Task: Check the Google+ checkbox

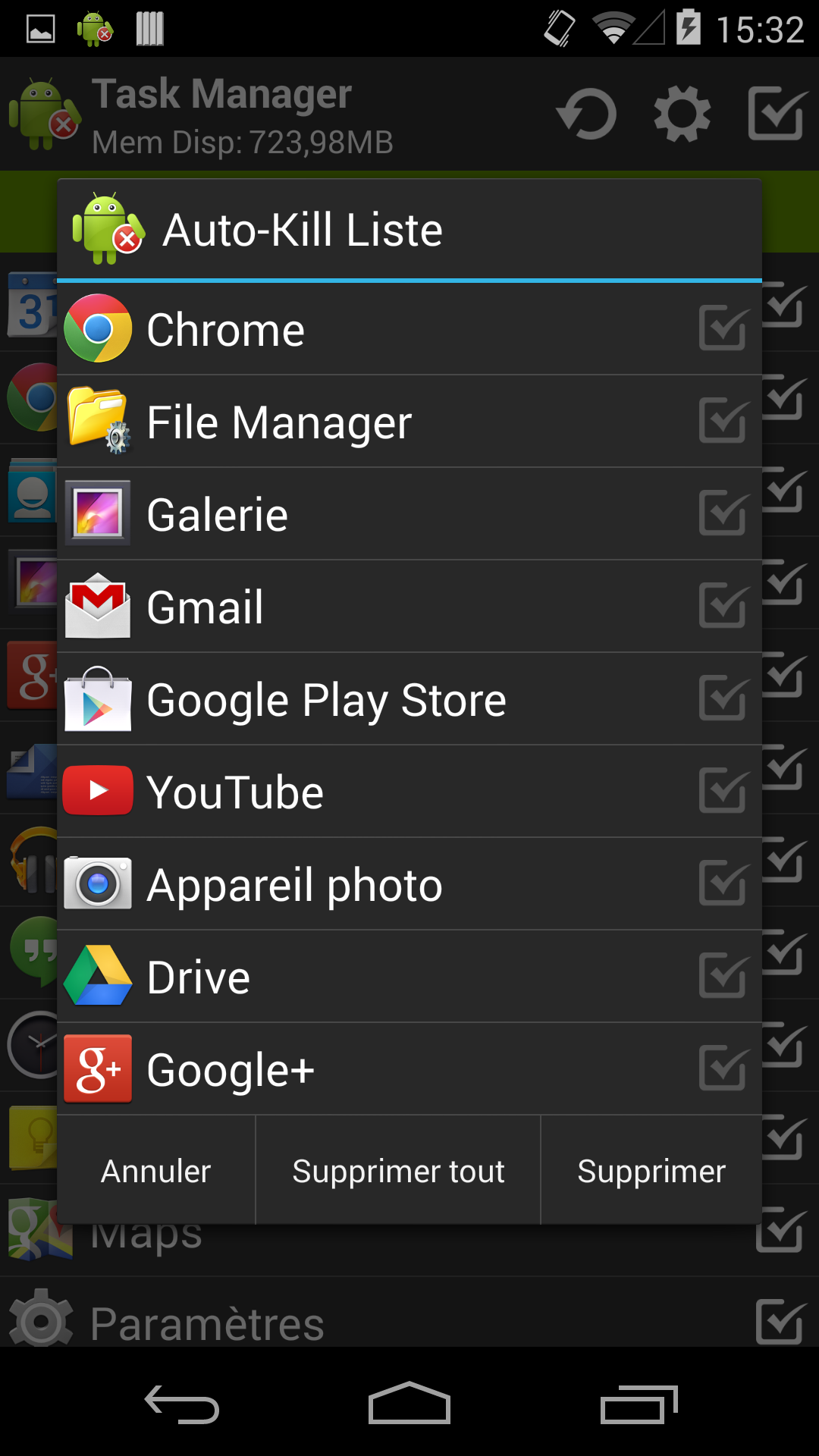Action: (x=723, y=1068)
